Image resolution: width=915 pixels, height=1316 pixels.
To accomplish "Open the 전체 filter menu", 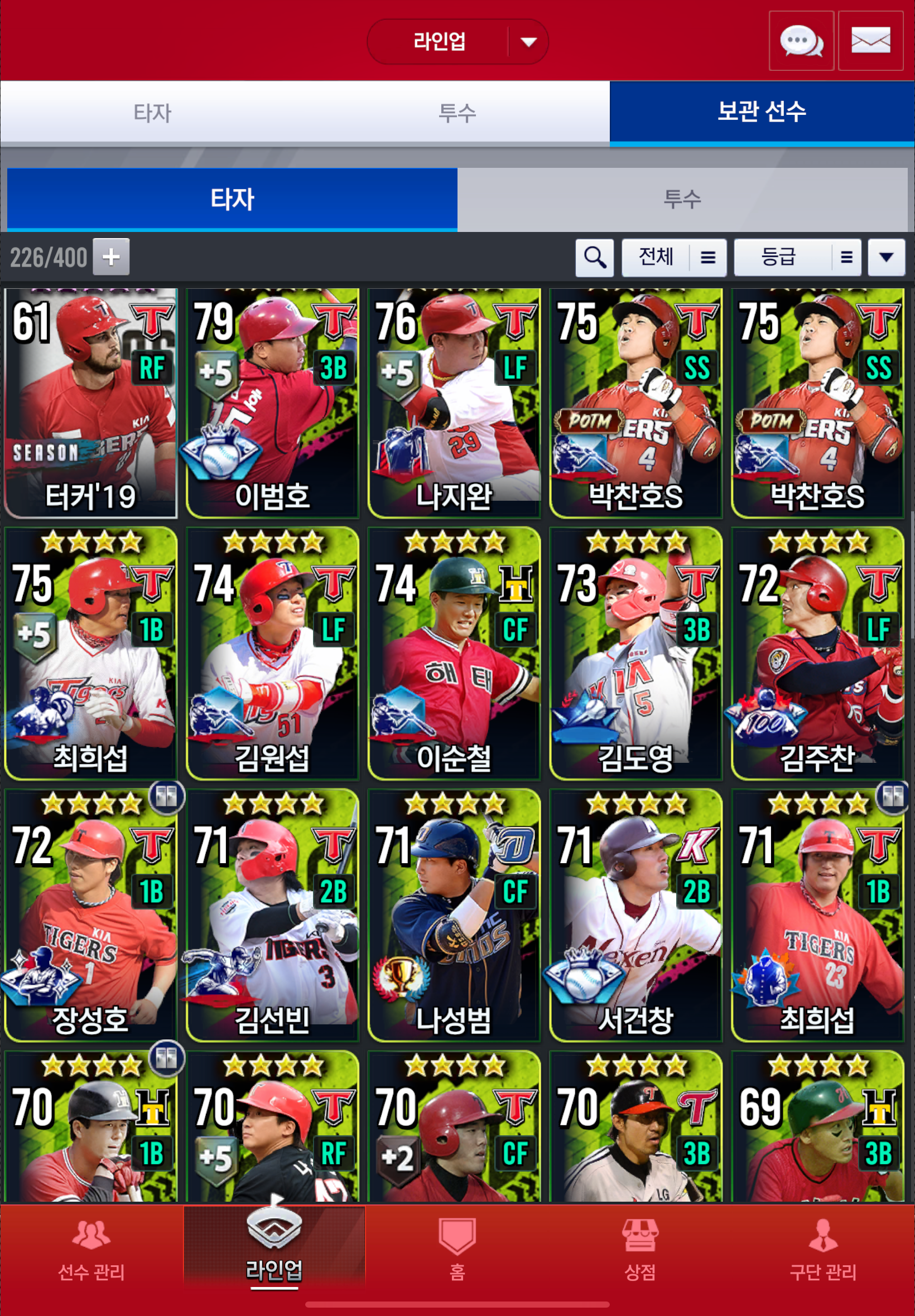I will pos(673,258).
